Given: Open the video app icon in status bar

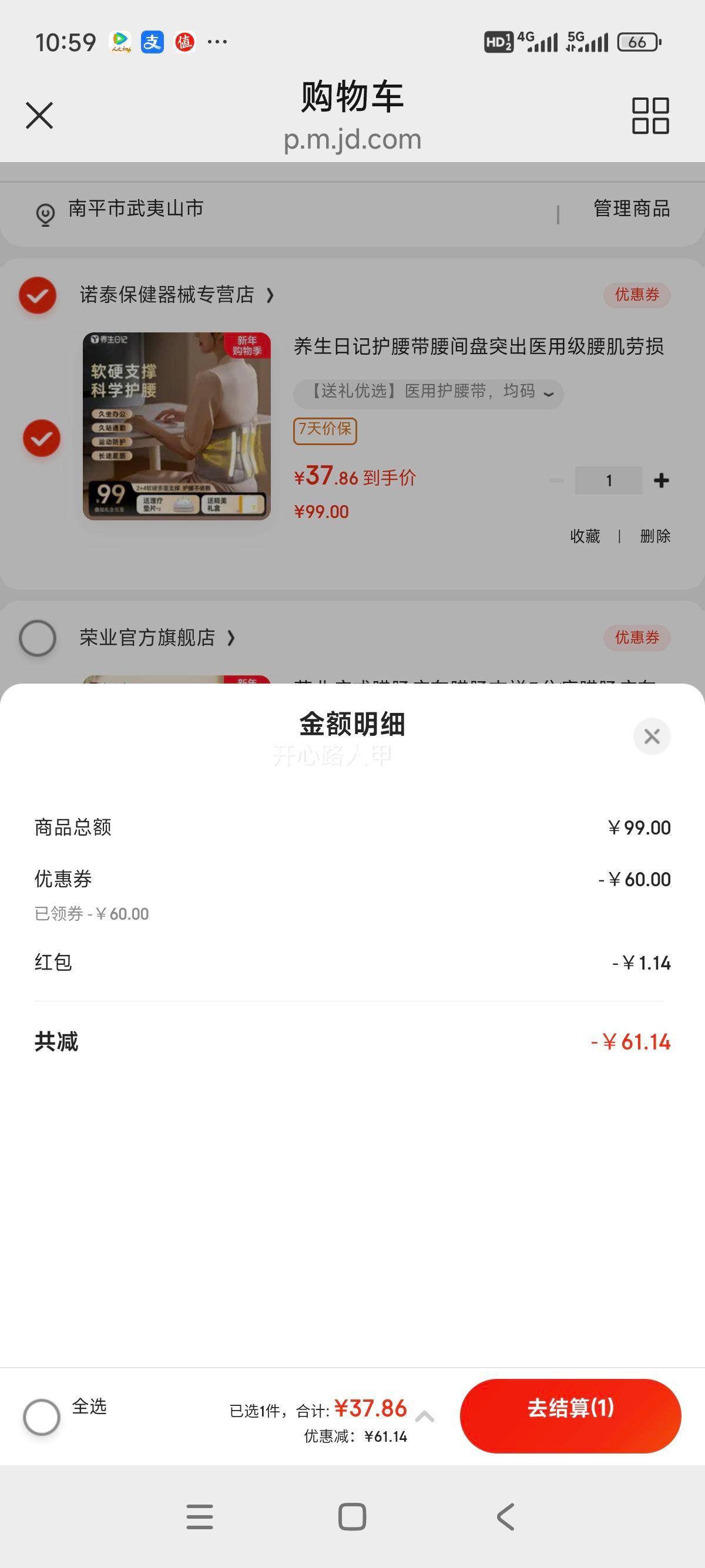Looking at the screenshot, I should 120,41.
